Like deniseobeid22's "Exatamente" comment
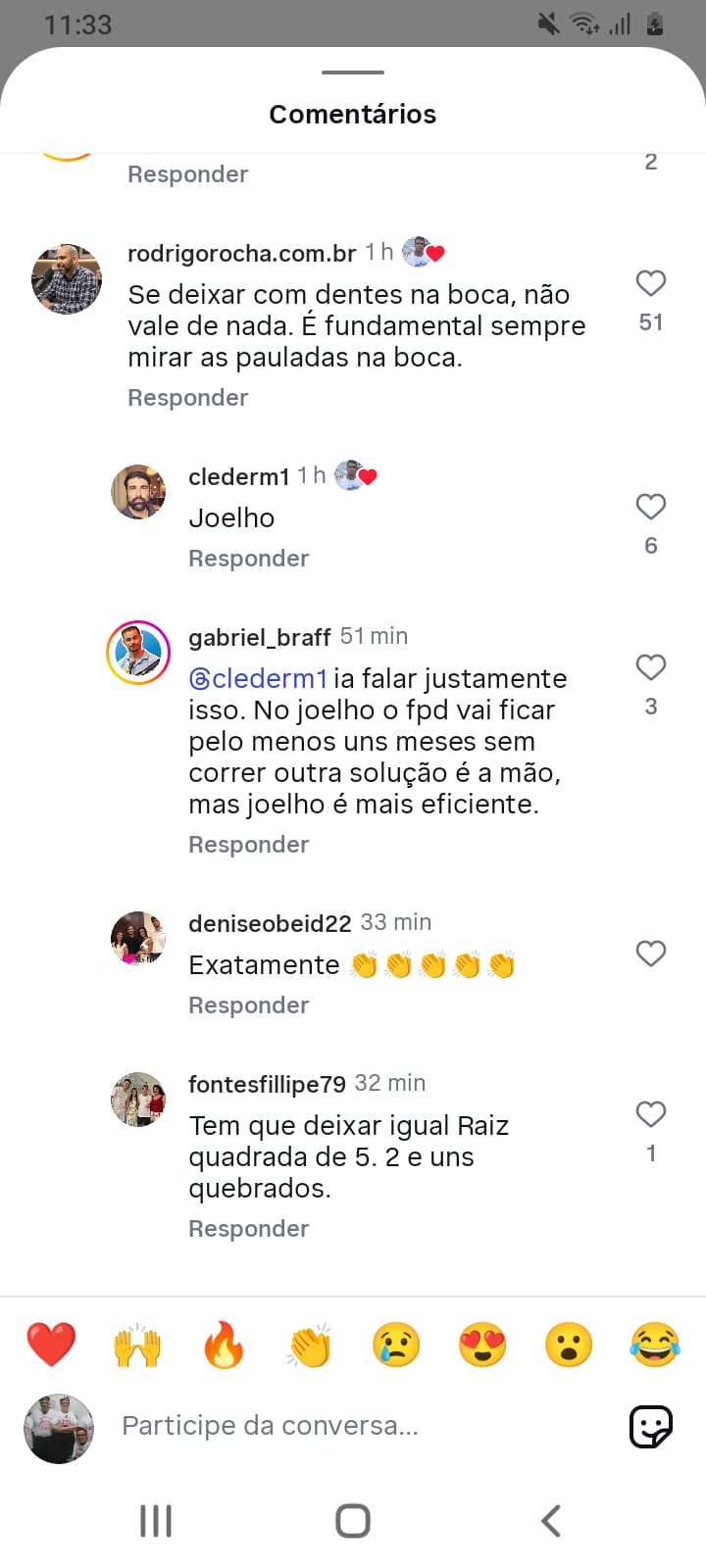706x1568 pixels. click(x=651, y=955)
